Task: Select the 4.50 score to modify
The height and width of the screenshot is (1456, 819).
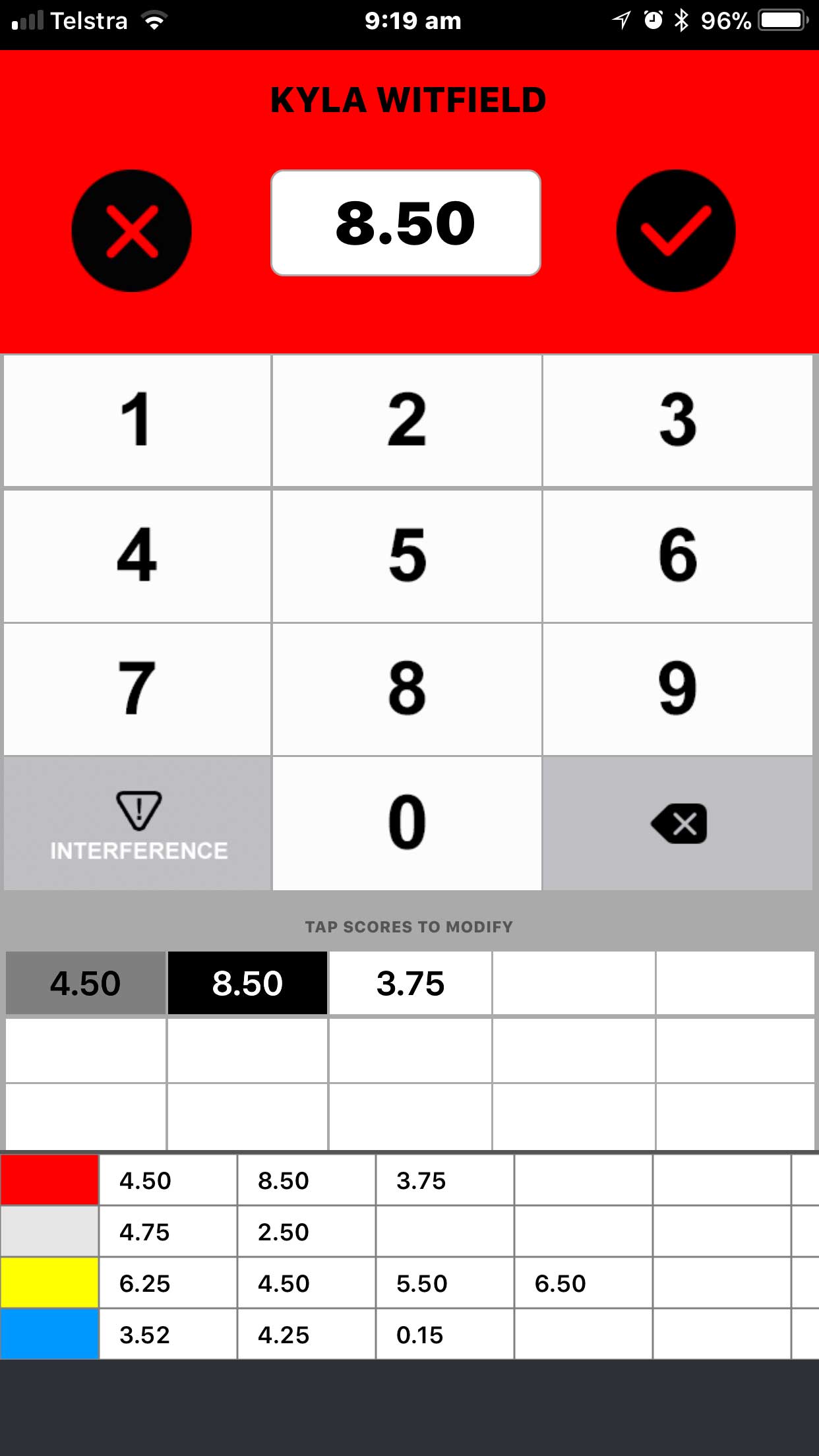Action: [86, 983]
